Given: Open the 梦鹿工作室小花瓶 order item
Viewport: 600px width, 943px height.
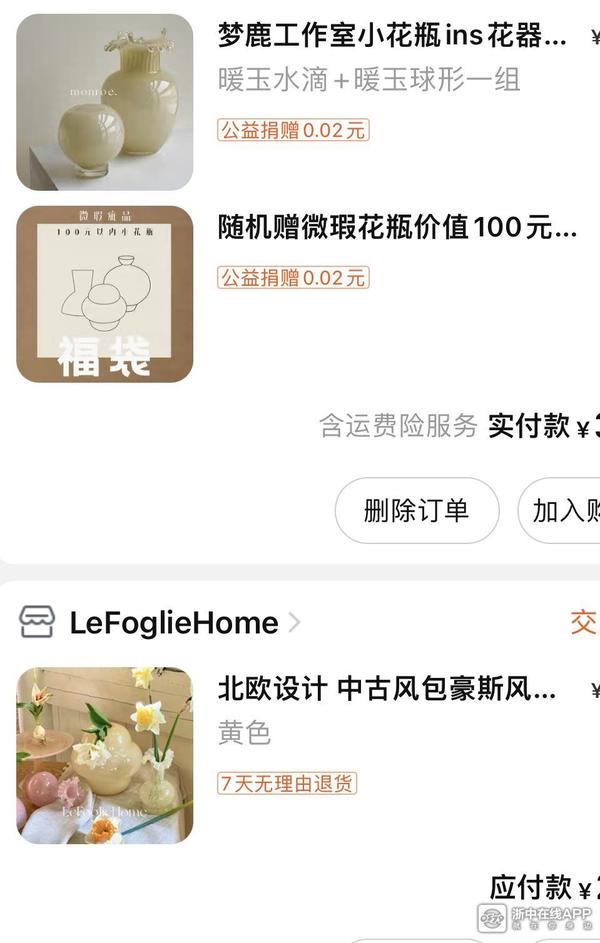Looking at the screenshot, I should pyautogui.click(x=393, y=37).
